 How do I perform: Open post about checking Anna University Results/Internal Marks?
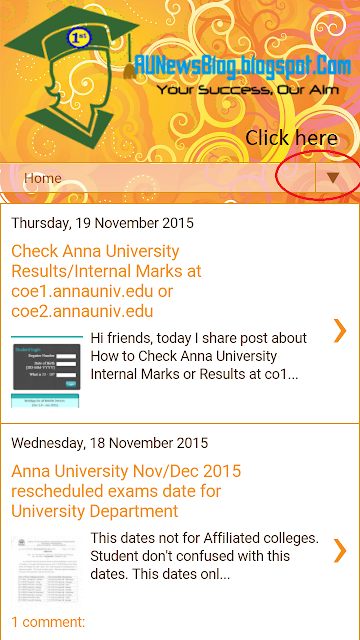click(x=106, y=281)
